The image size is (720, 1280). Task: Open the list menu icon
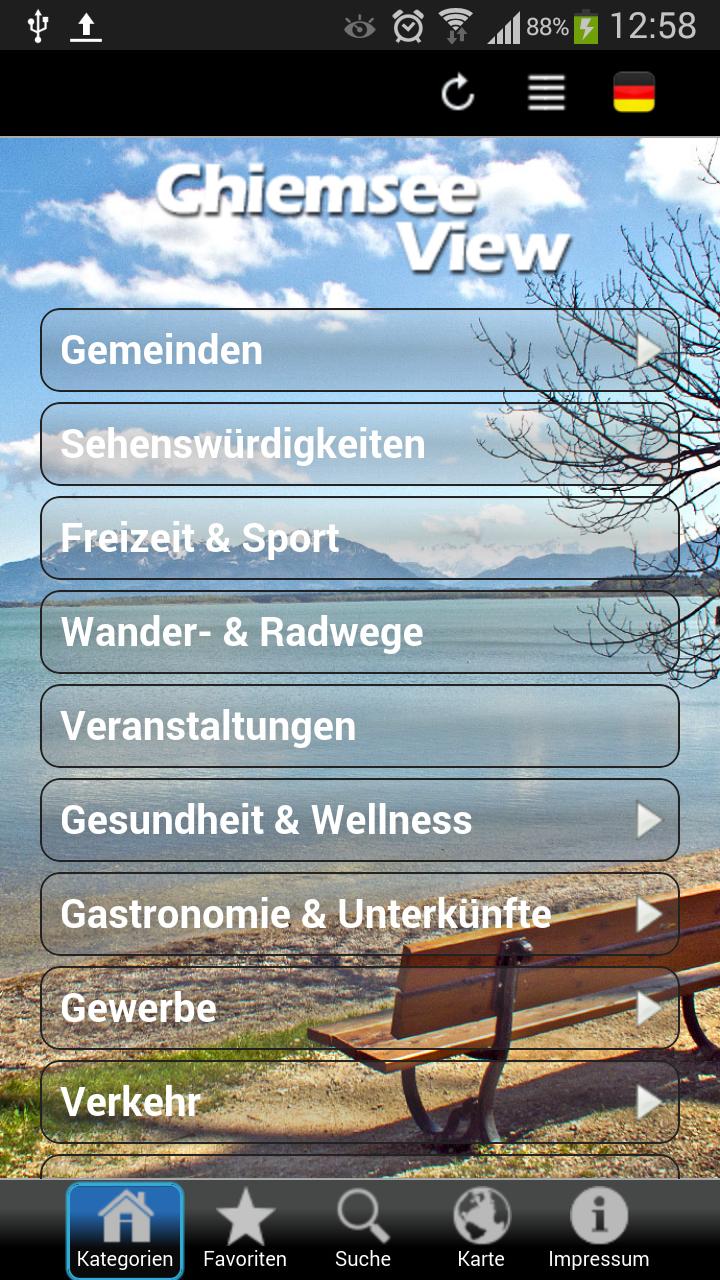click(x=547, y=94)
